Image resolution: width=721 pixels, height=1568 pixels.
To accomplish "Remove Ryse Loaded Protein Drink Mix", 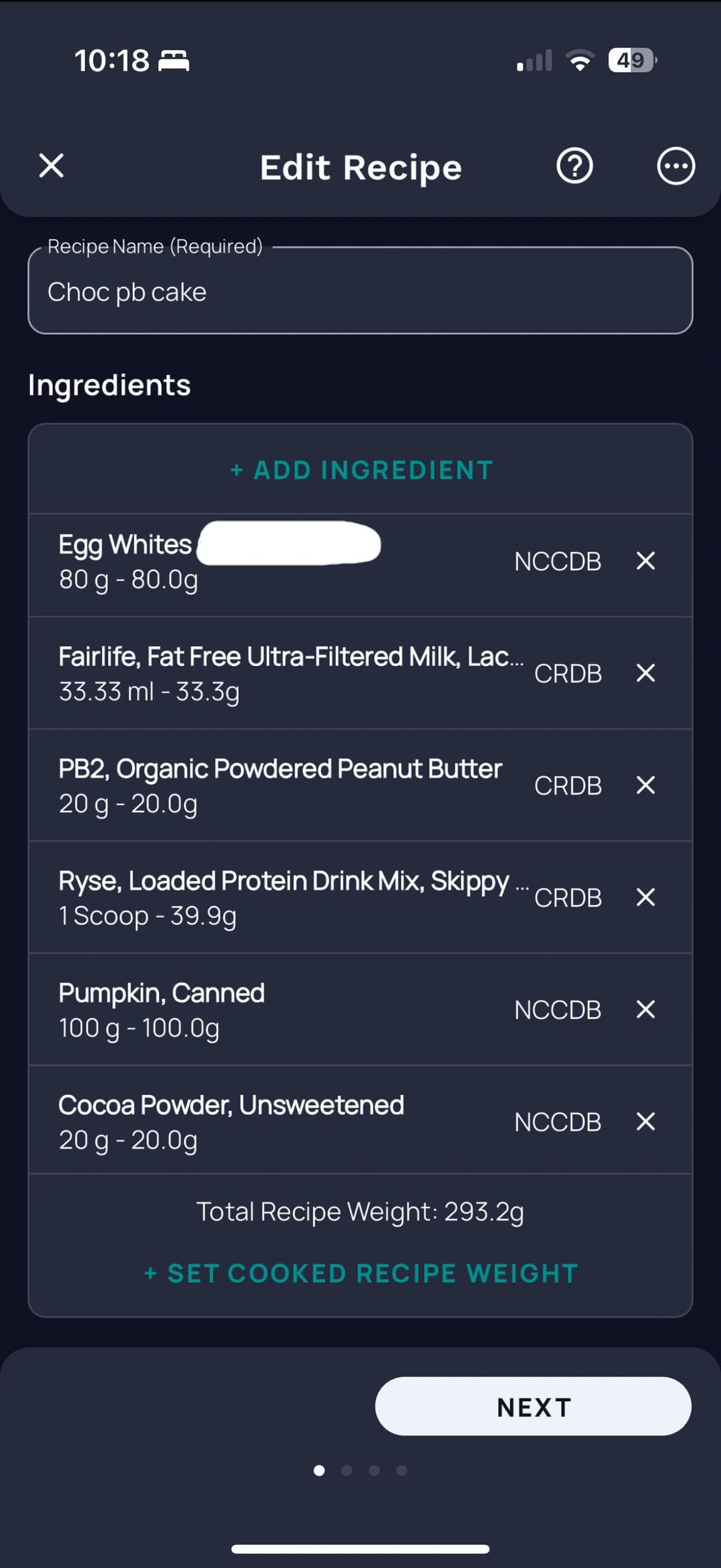I will pyautogui.click(x=646, y=897).
